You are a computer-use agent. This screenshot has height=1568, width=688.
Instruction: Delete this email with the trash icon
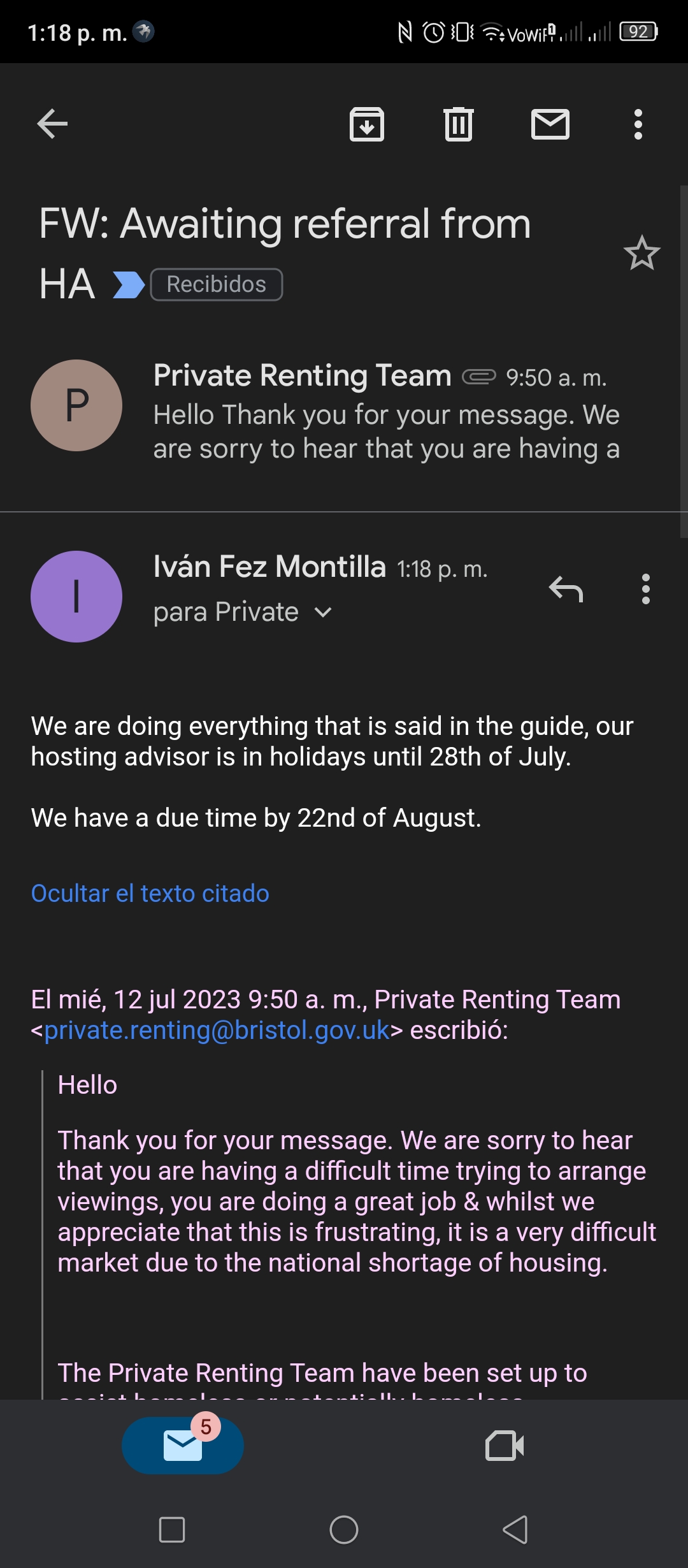point(459,124)
